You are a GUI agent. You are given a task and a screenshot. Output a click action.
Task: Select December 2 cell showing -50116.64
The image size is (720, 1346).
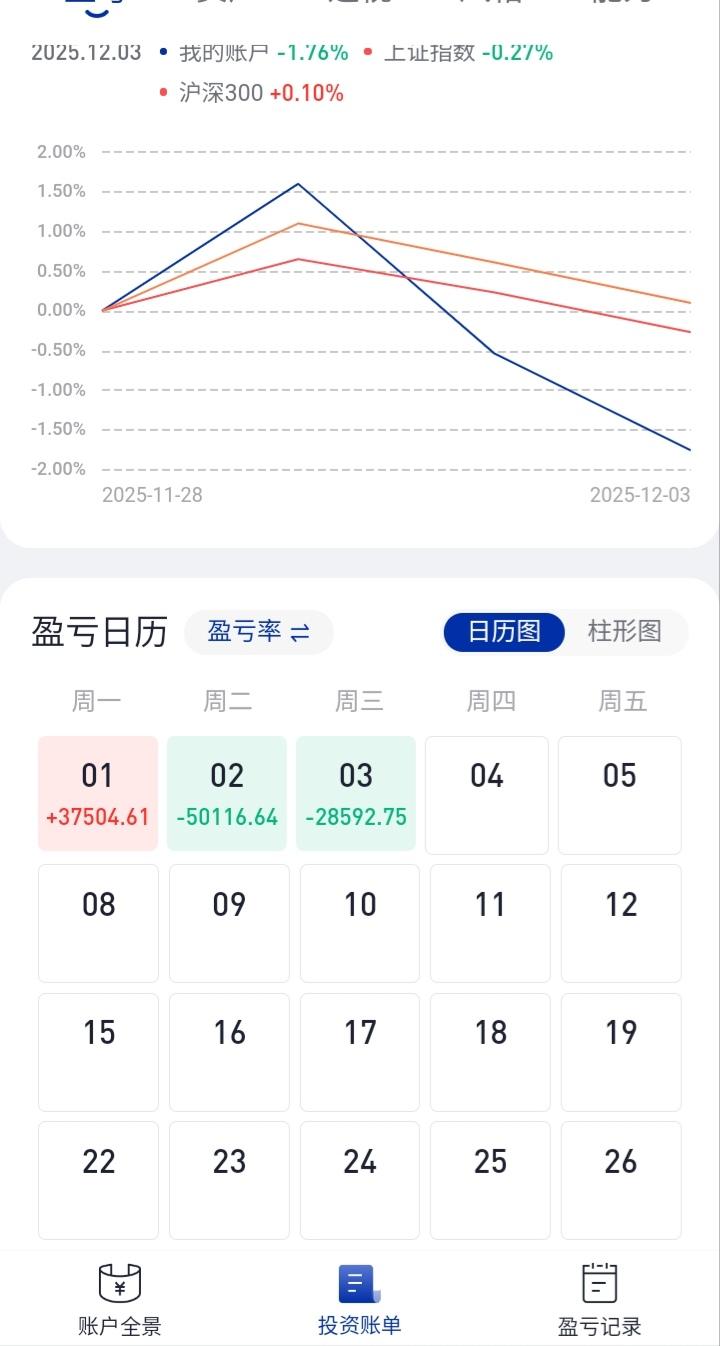click(227, 793)
